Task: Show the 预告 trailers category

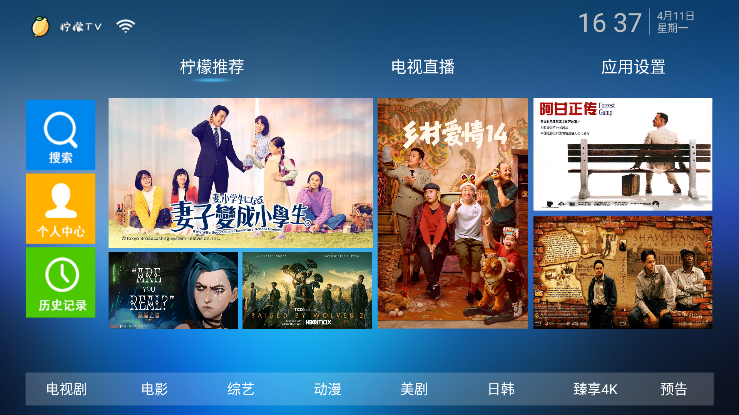Action: point(674,389)
